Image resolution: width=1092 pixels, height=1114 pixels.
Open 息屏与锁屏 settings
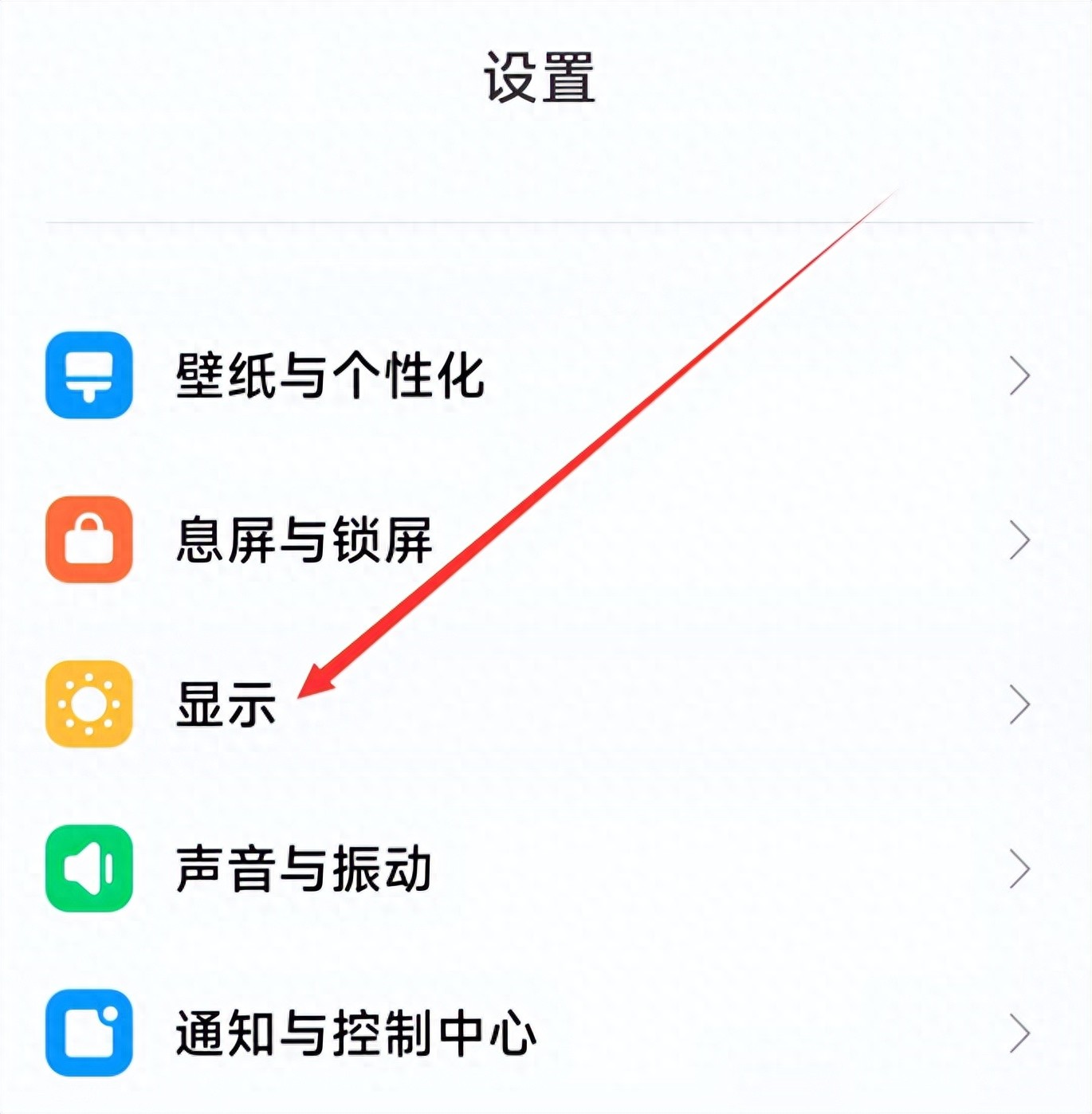(x=304, y=540)
